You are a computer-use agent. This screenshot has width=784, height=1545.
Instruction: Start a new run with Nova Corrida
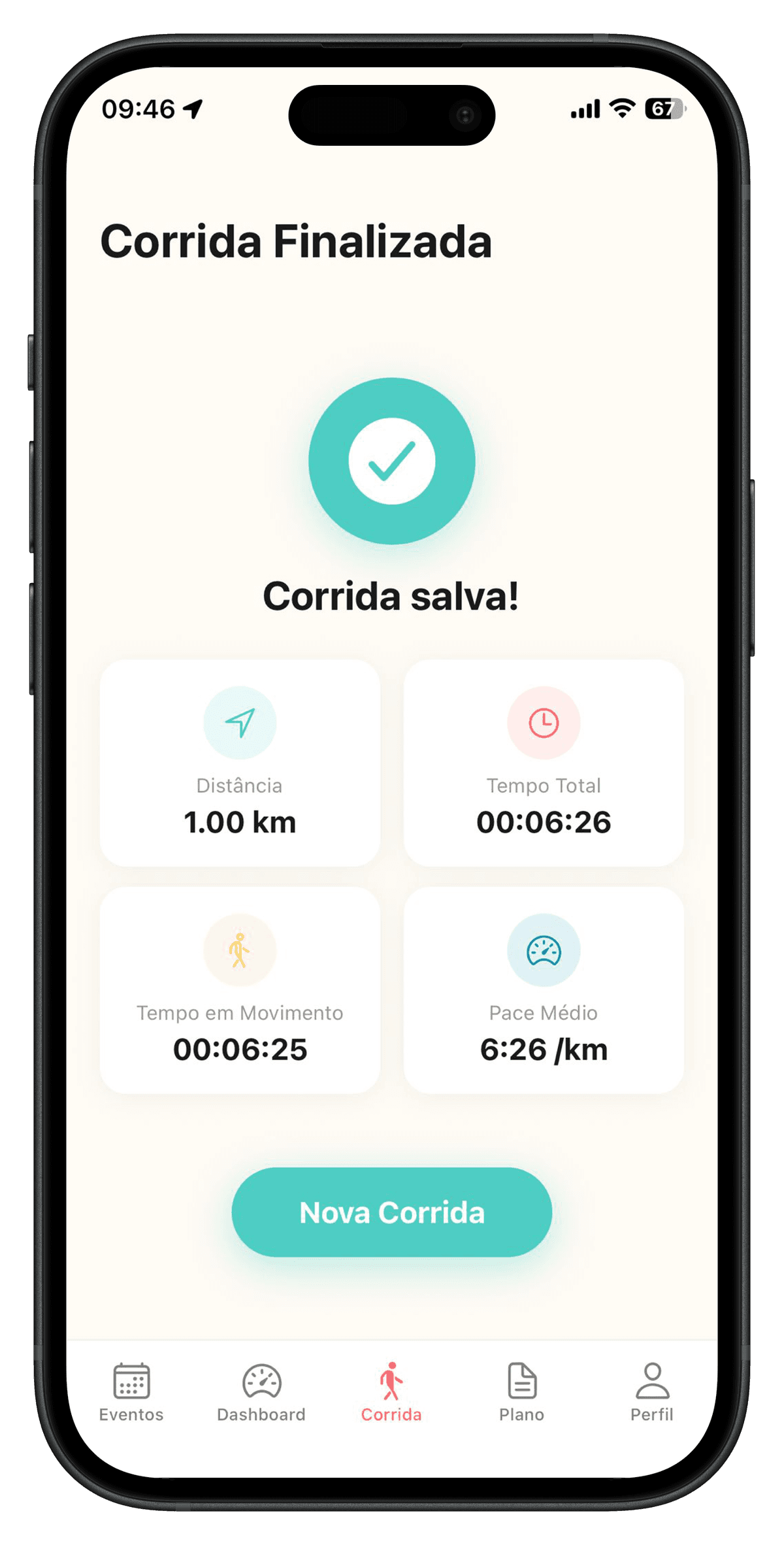click(391, 1212)
